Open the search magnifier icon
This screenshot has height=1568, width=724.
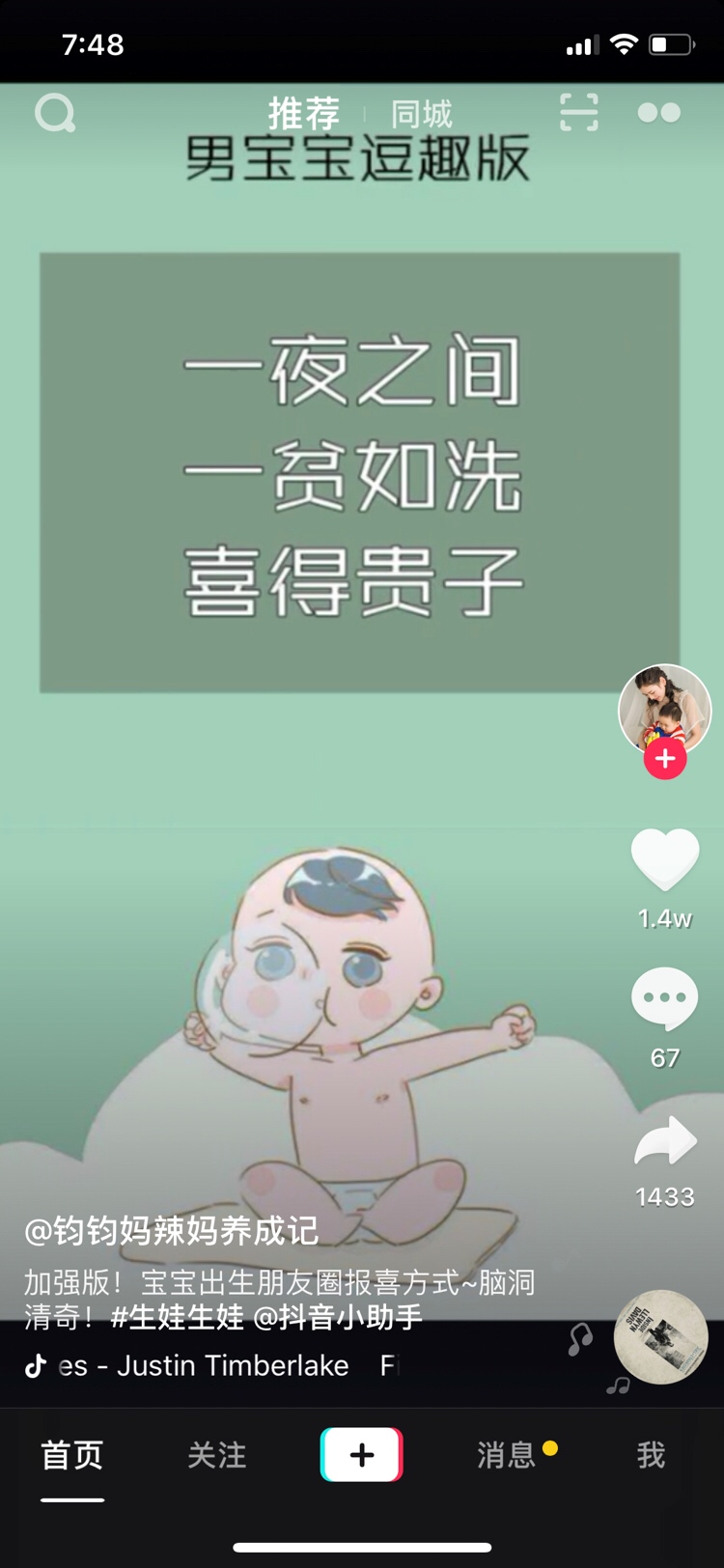(x=55, y=114)
